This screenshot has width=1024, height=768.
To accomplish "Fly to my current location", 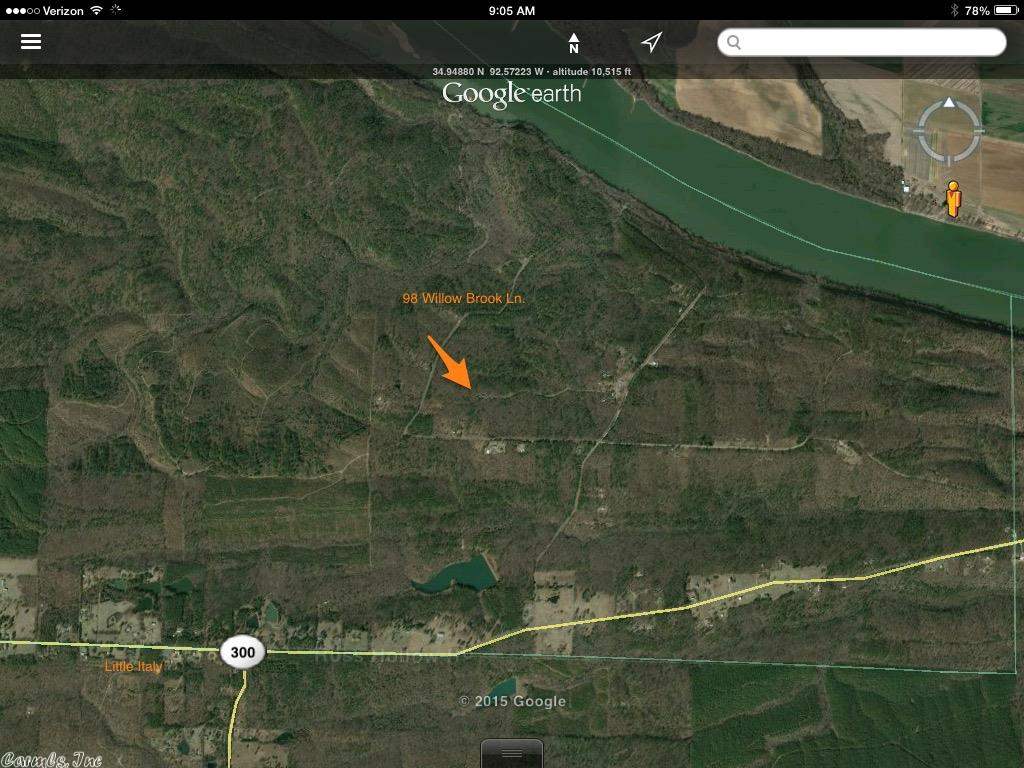I will (x=651, y=42).
